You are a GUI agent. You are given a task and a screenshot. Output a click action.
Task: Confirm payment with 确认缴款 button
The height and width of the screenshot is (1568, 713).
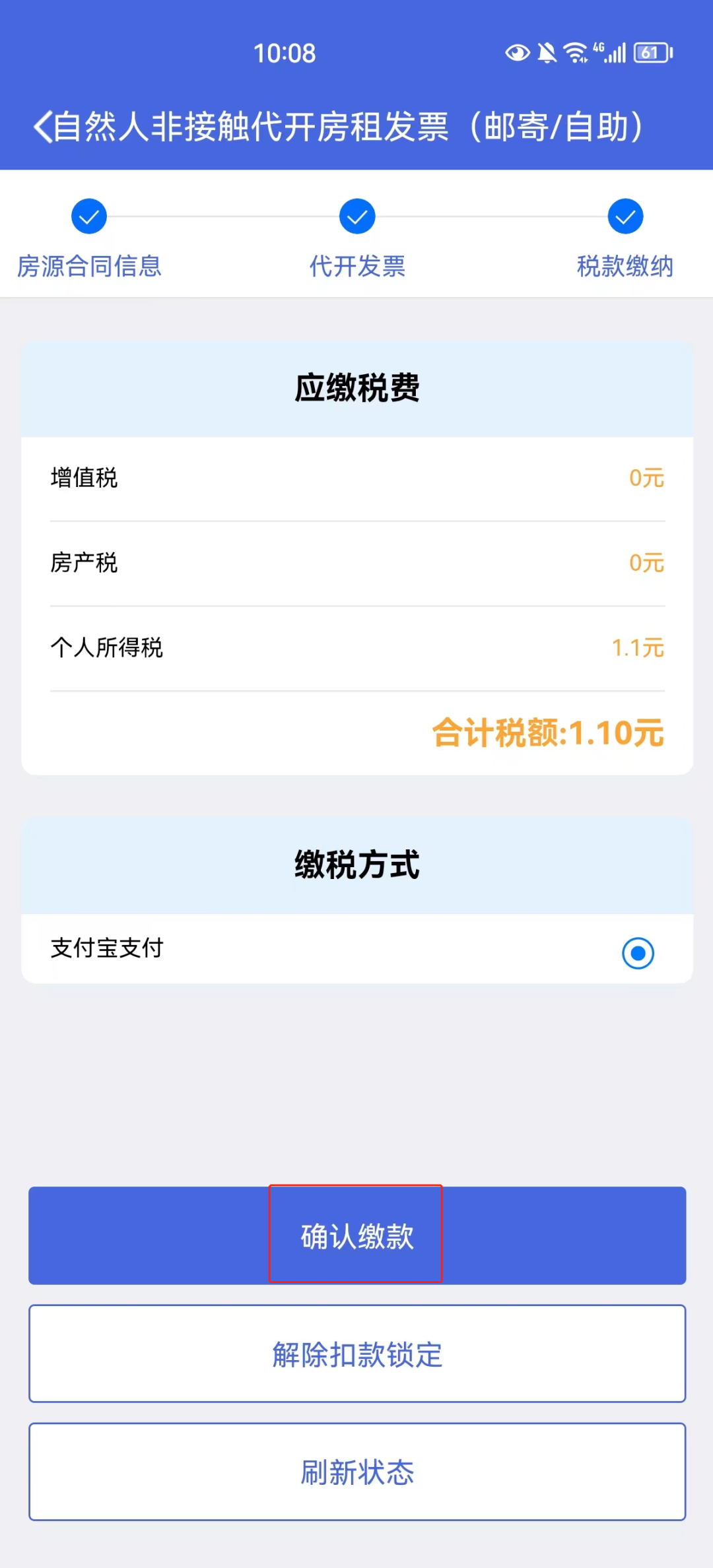tap(356, 1235)
